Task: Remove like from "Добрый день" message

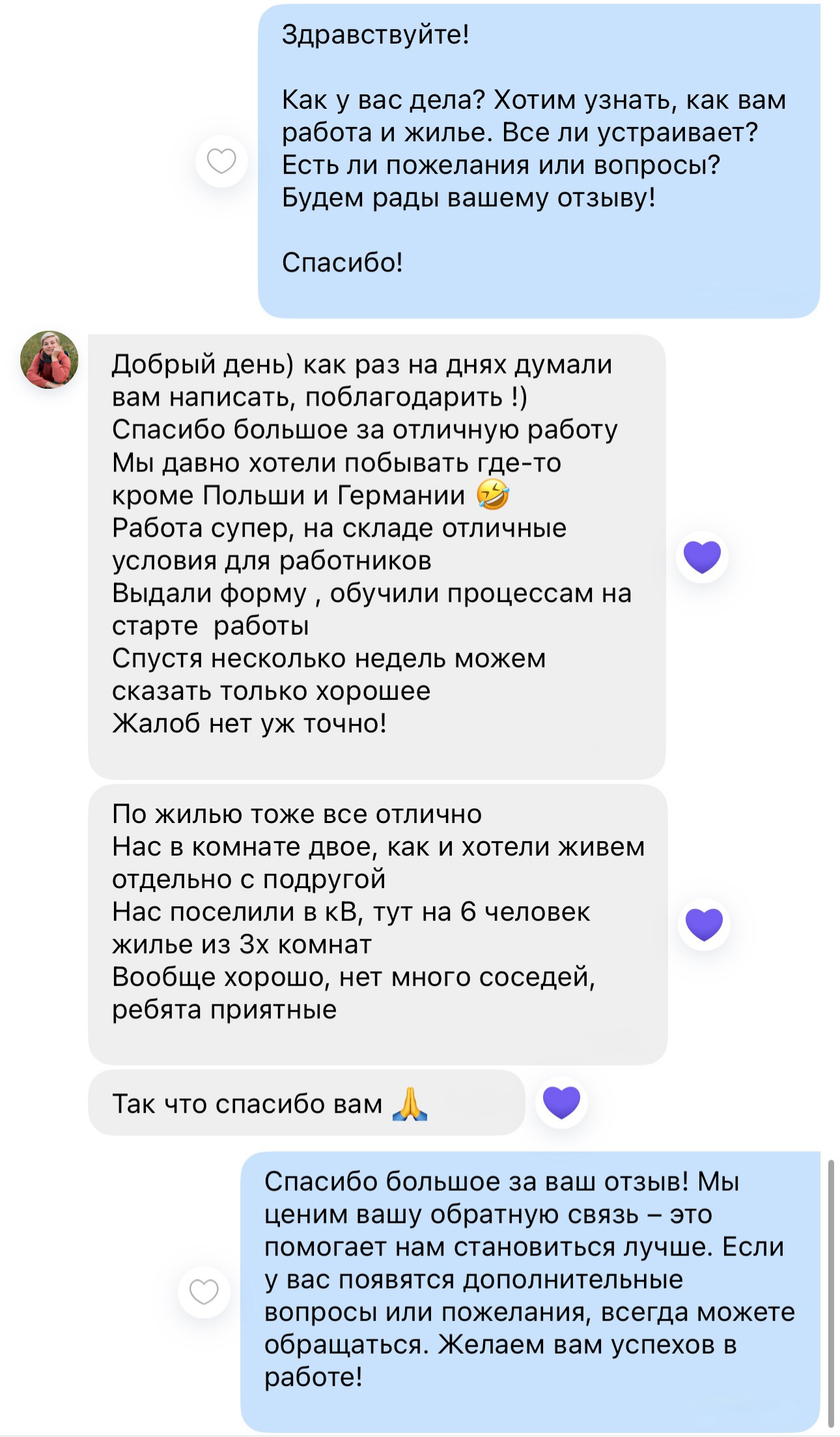Action: point(702,557)
